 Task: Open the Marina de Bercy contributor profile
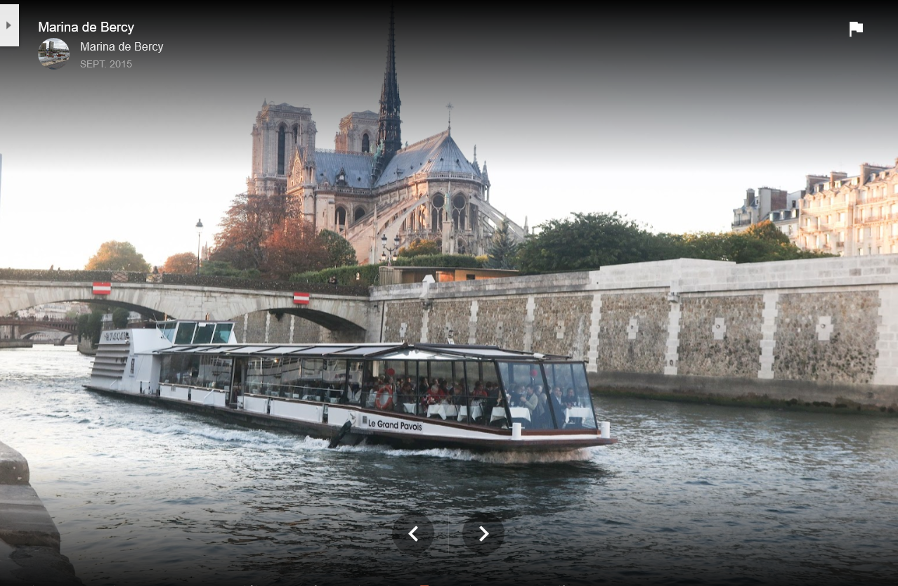(x=121, y=47)
